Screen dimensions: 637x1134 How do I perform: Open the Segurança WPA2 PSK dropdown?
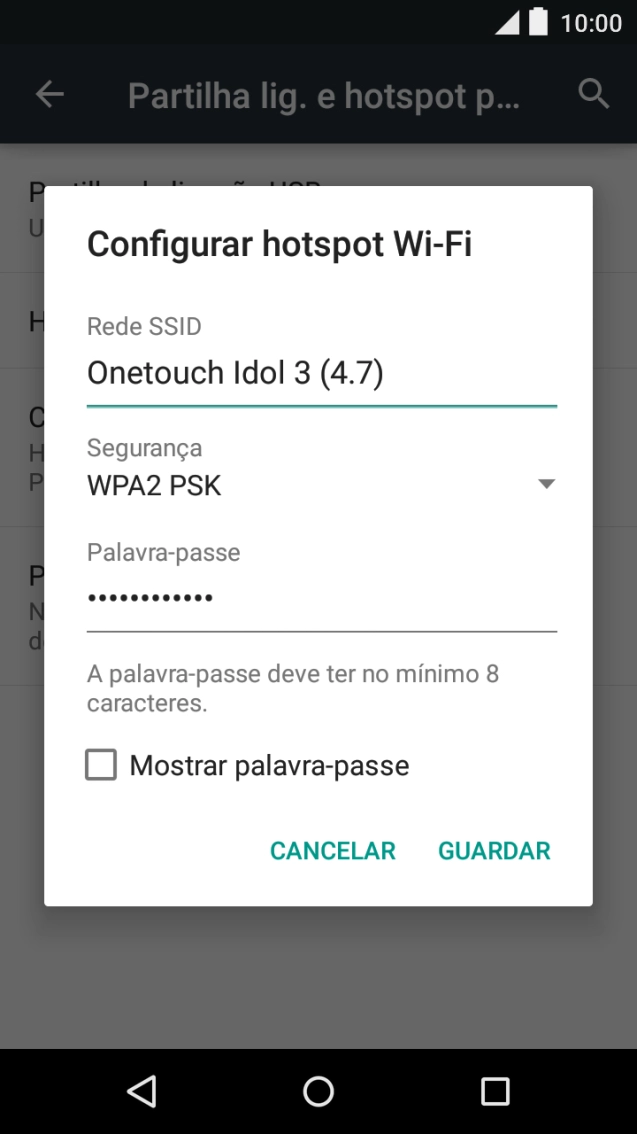click(320, 485)
